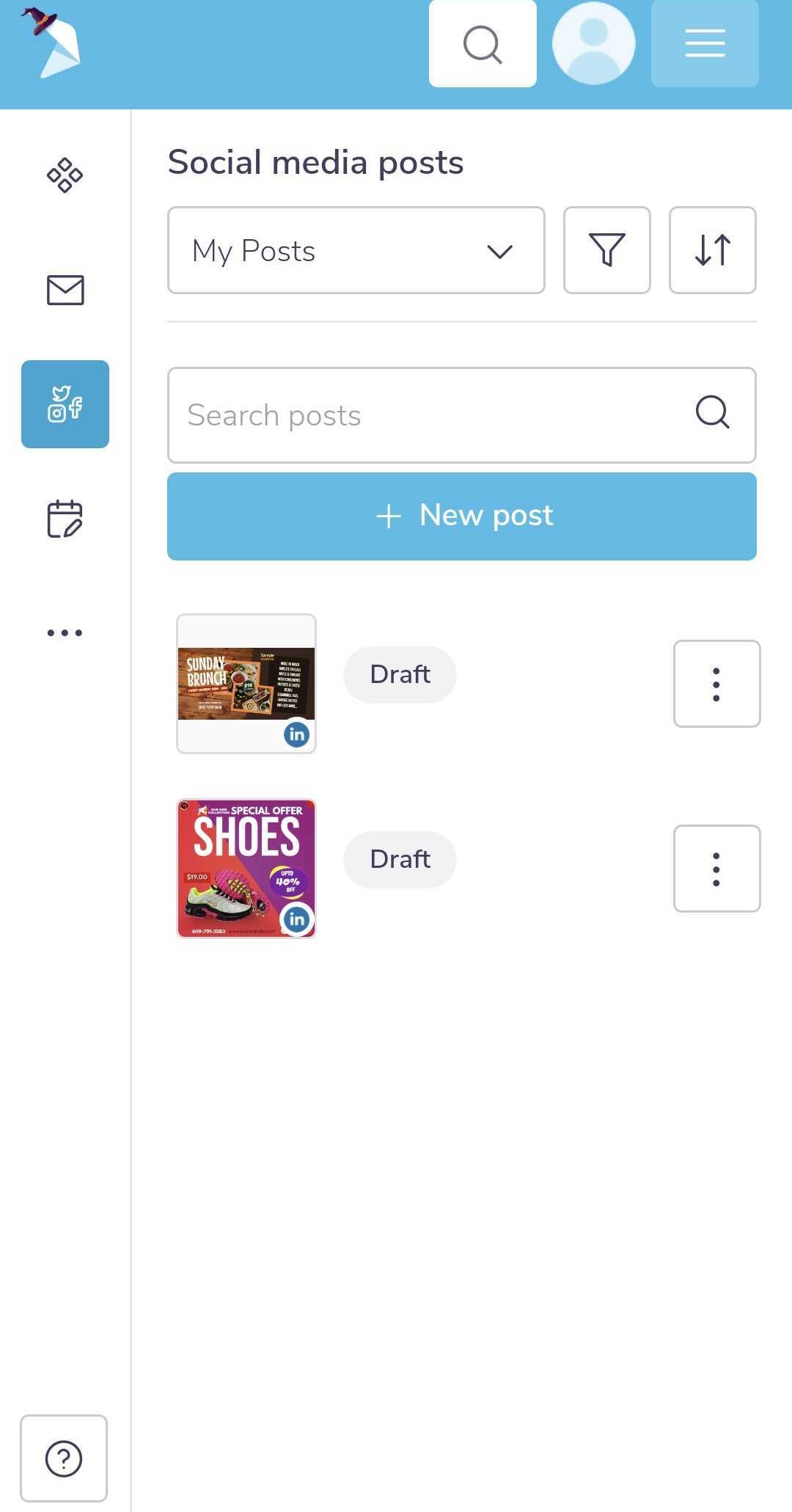Open the Sunday Brunch draft post
This screenshot has width=792, height=1512.
(246, 684)
